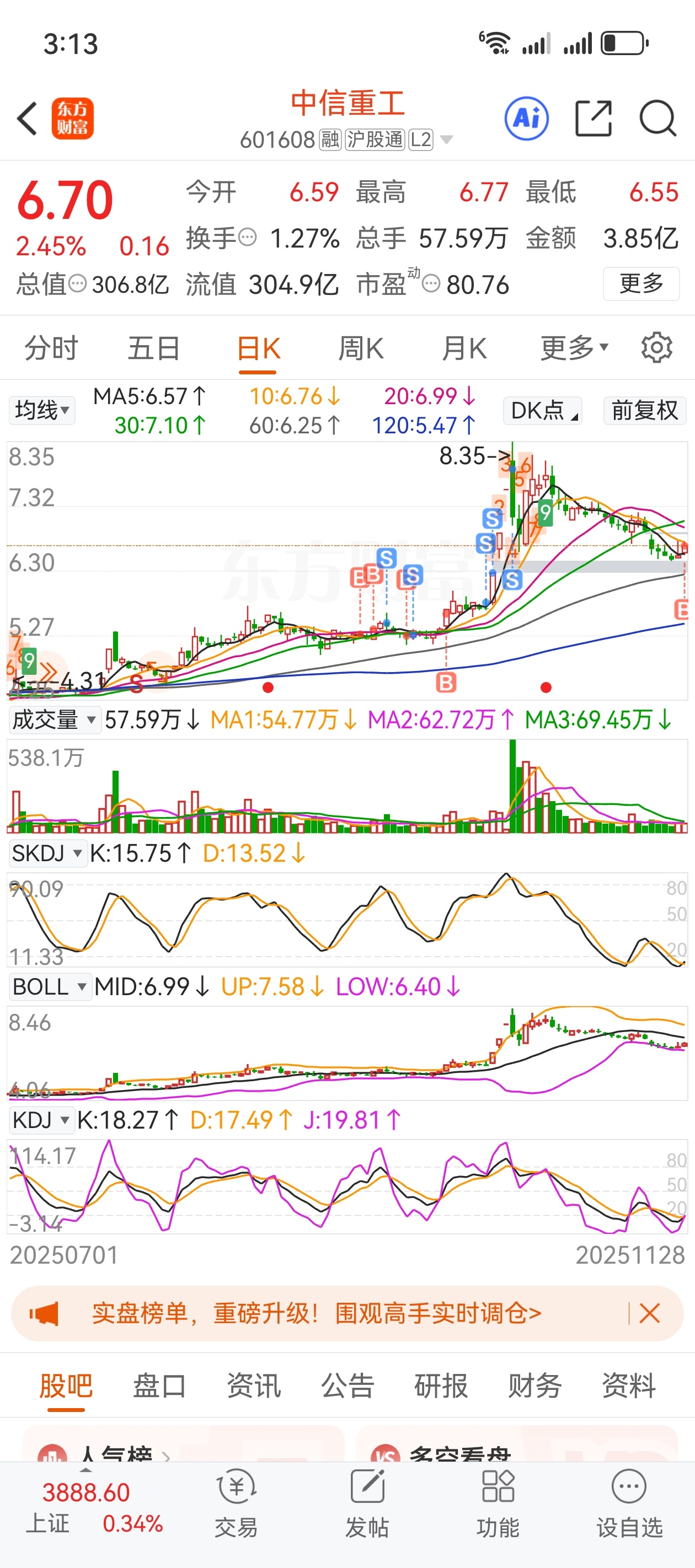
Task: Share this stock page
Action: click(594, 118)
